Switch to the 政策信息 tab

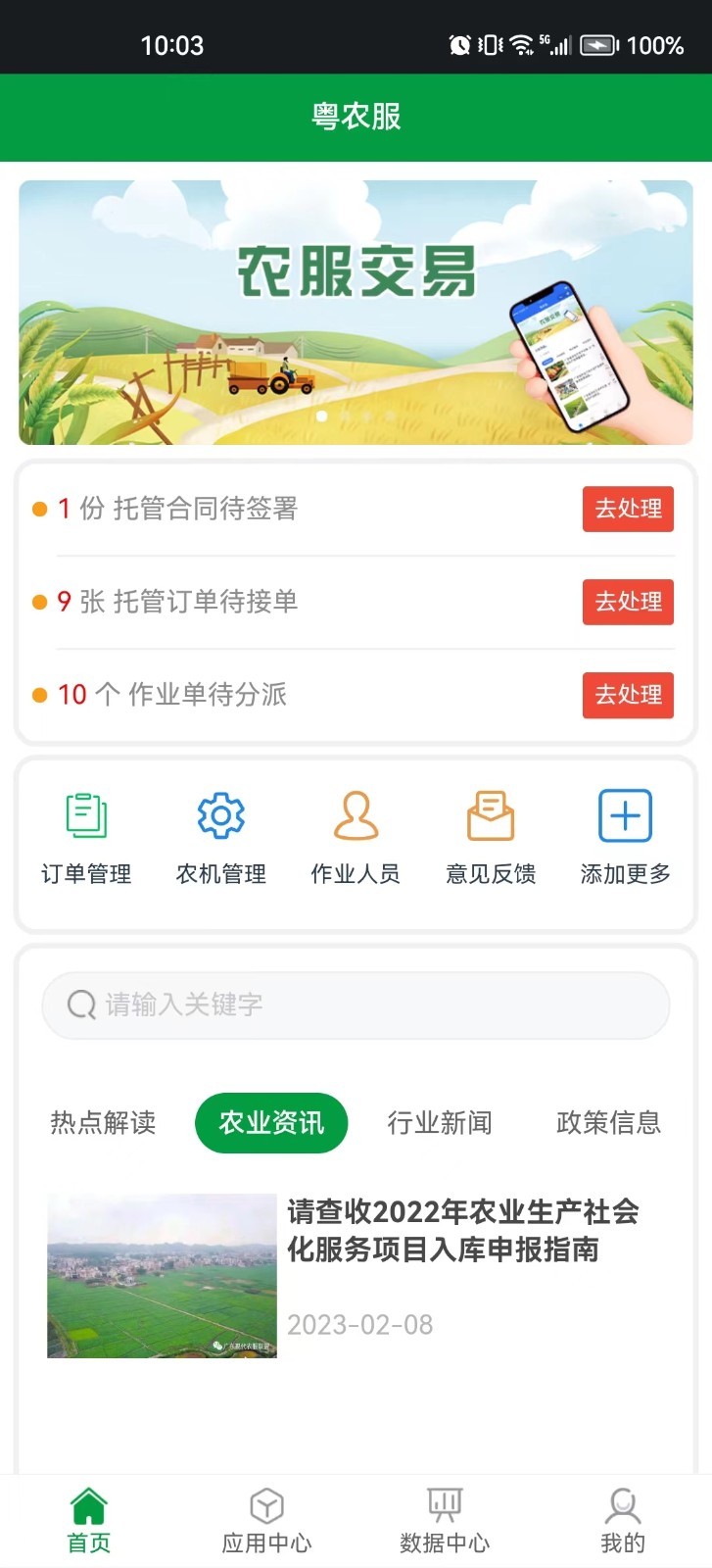click(x=607, y=1123)
